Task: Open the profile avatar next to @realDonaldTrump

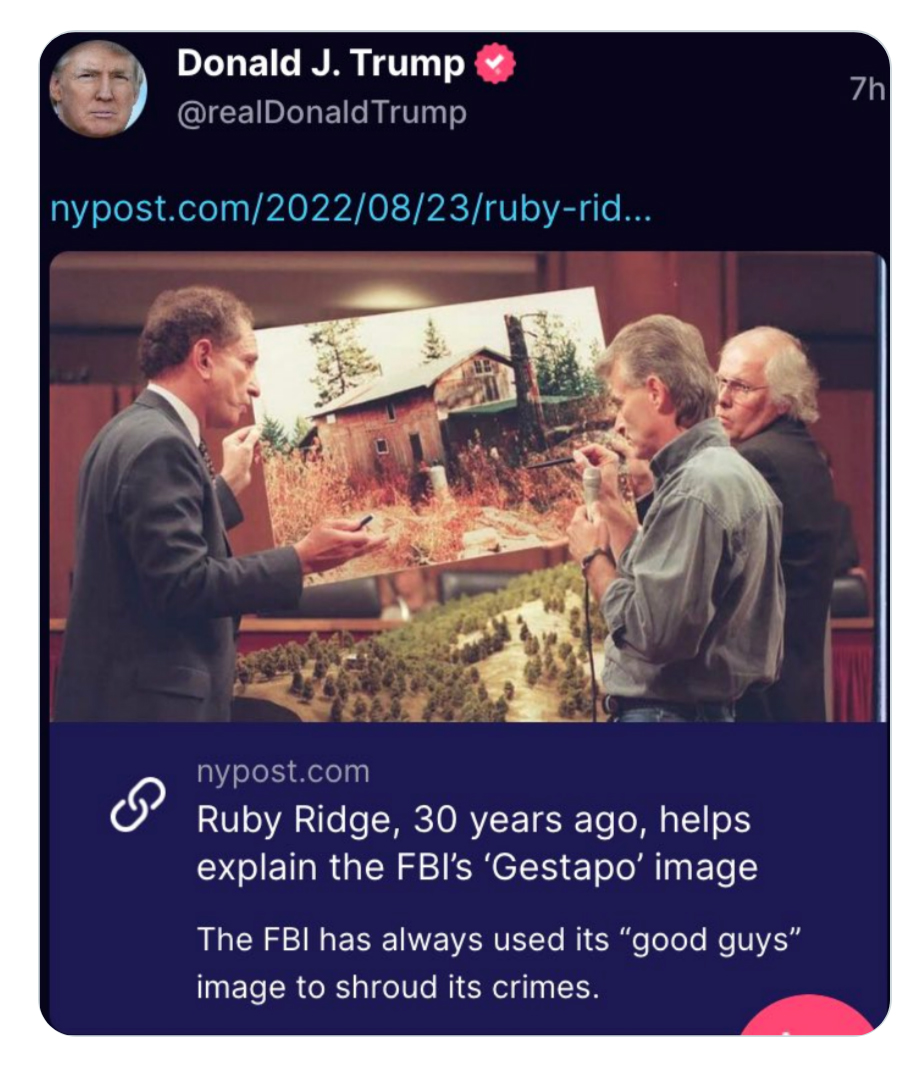Action: 98,89
